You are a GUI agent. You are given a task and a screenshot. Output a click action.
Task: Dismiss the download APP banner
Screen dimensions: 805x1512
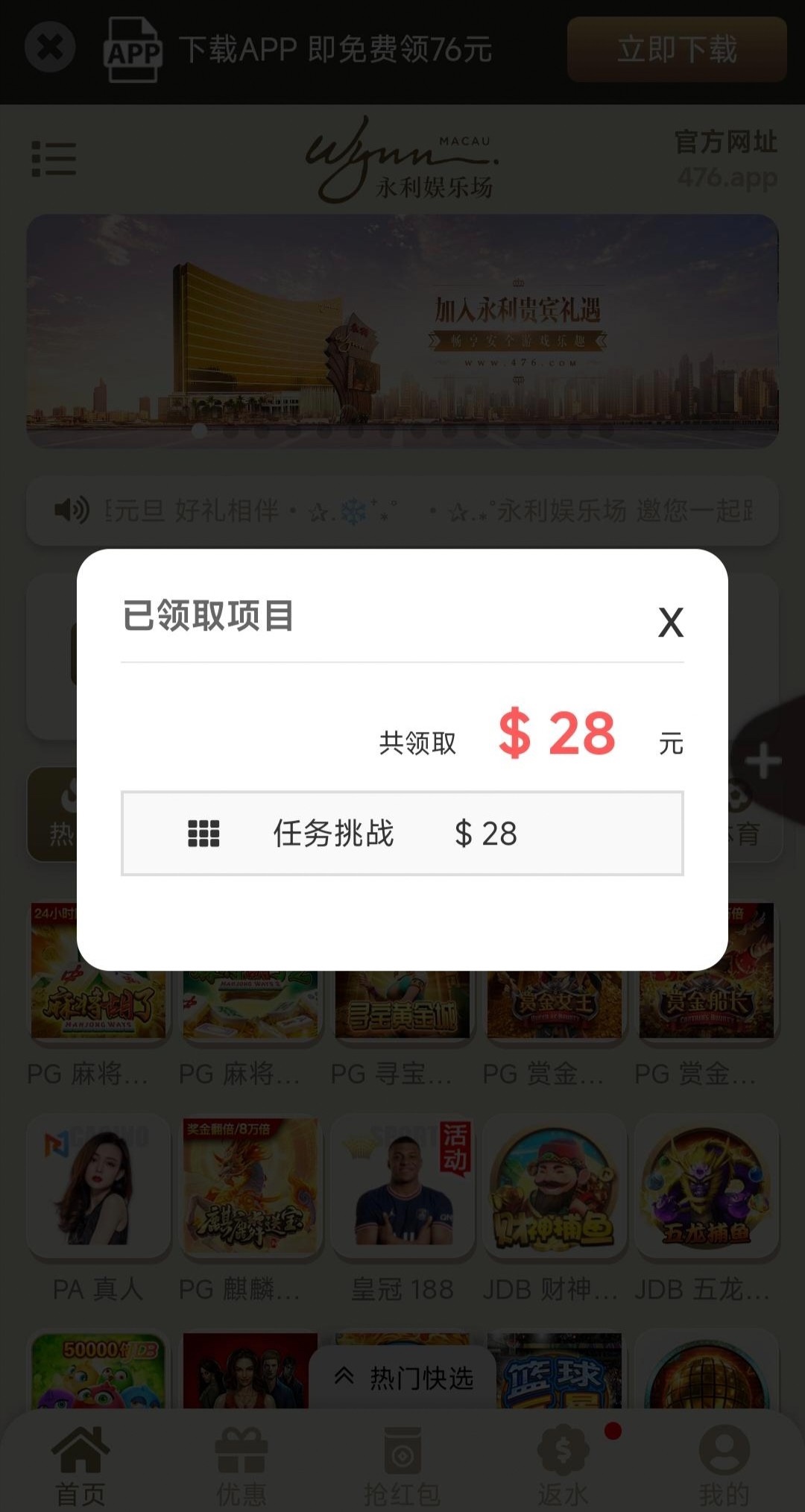[x=50, y=48]
